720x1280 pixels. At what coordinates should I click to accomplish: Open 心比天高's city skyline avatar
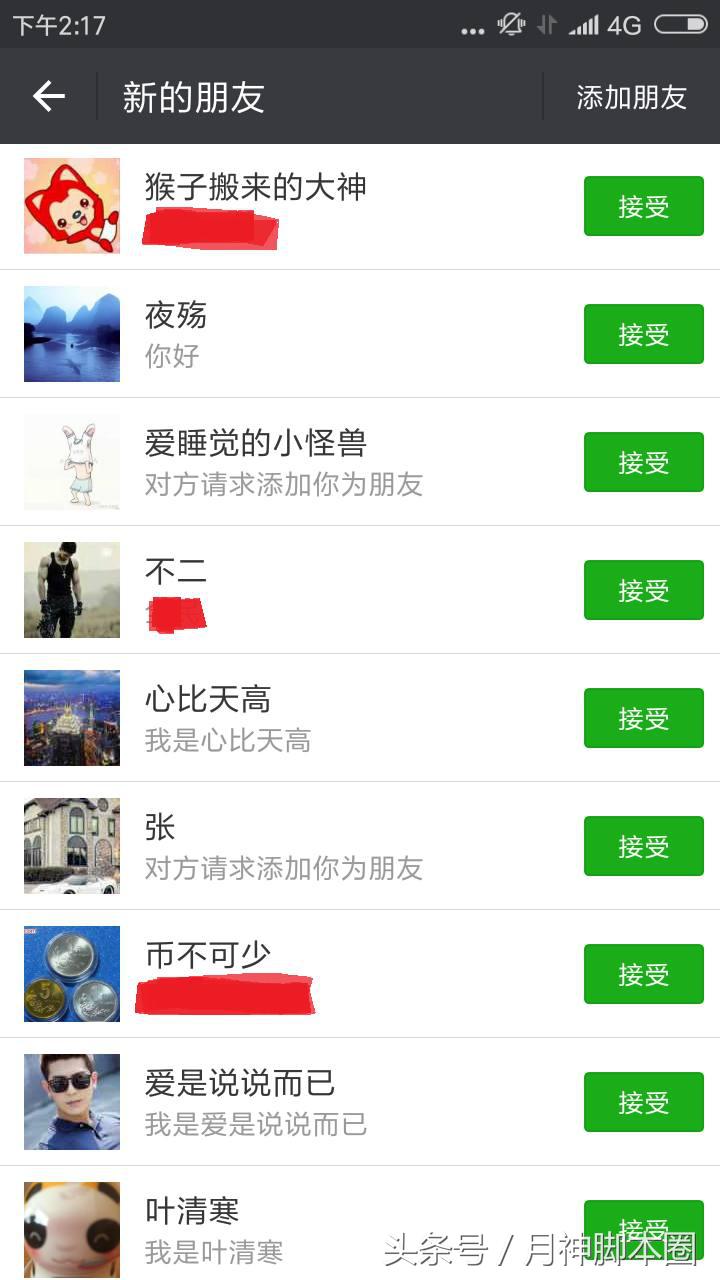point(71,718)
